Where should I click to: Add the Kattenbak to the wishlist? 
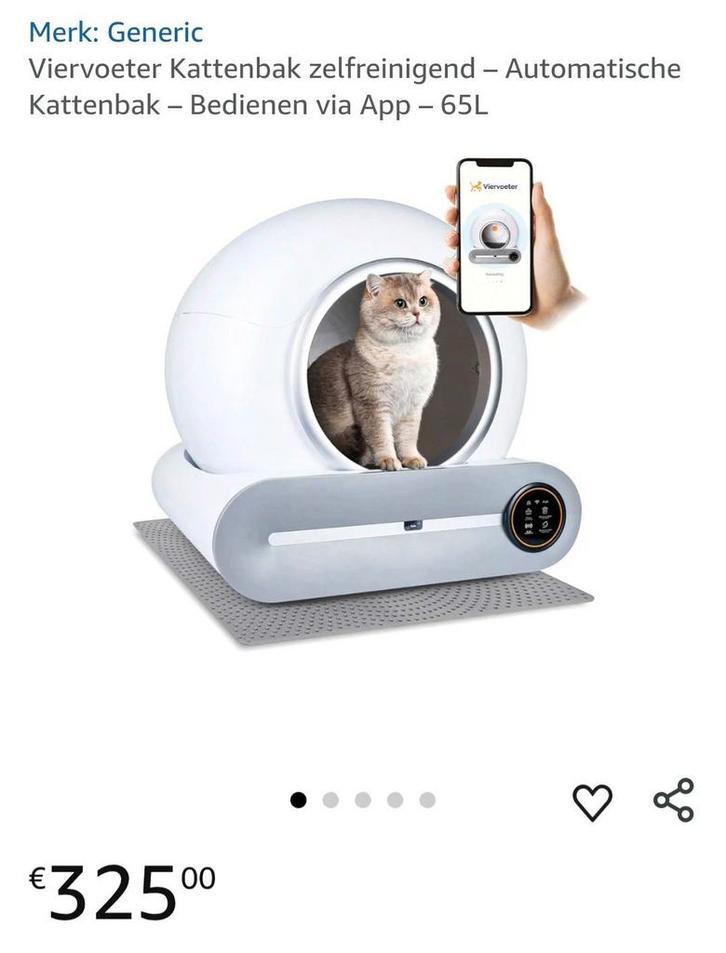[592, 801]
